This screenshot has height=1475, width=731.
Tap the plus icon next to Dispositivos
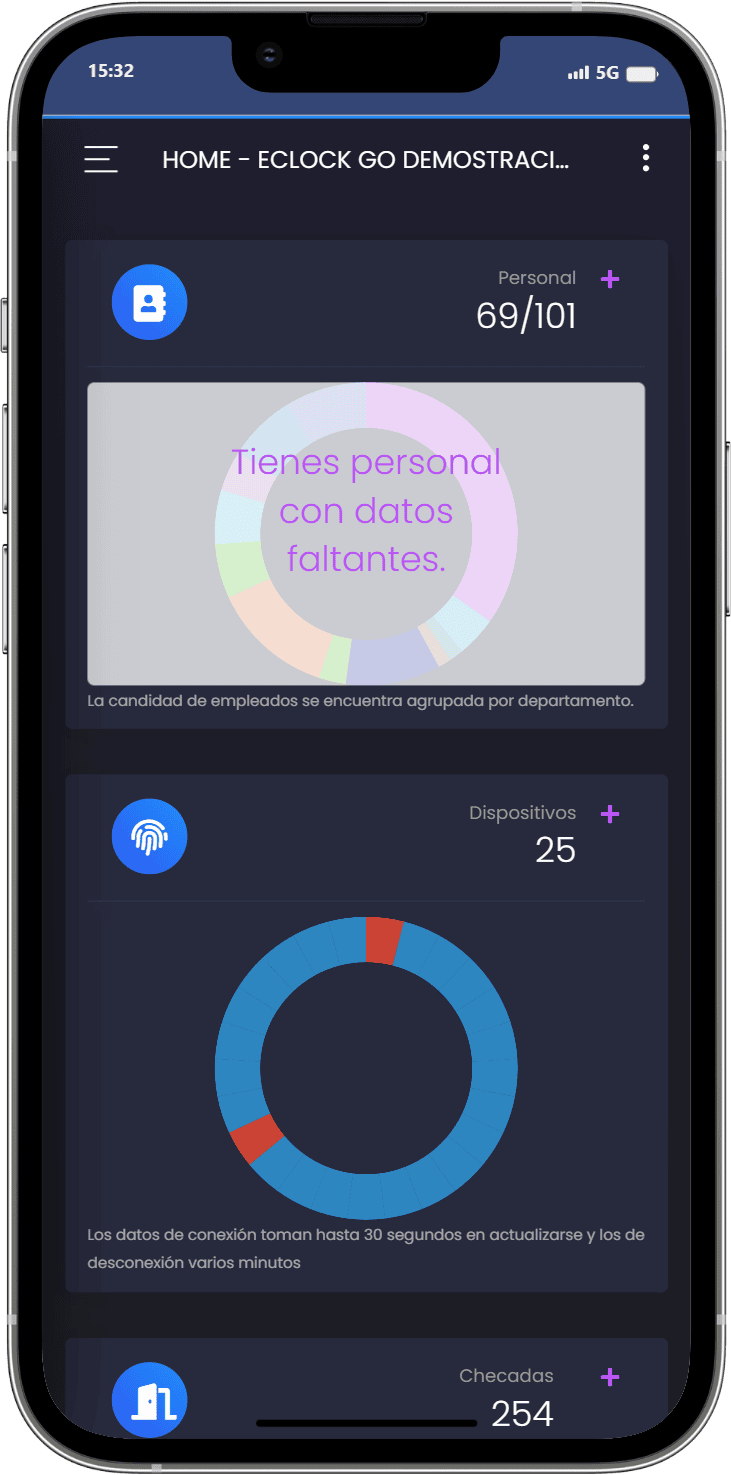pos(610,814)
